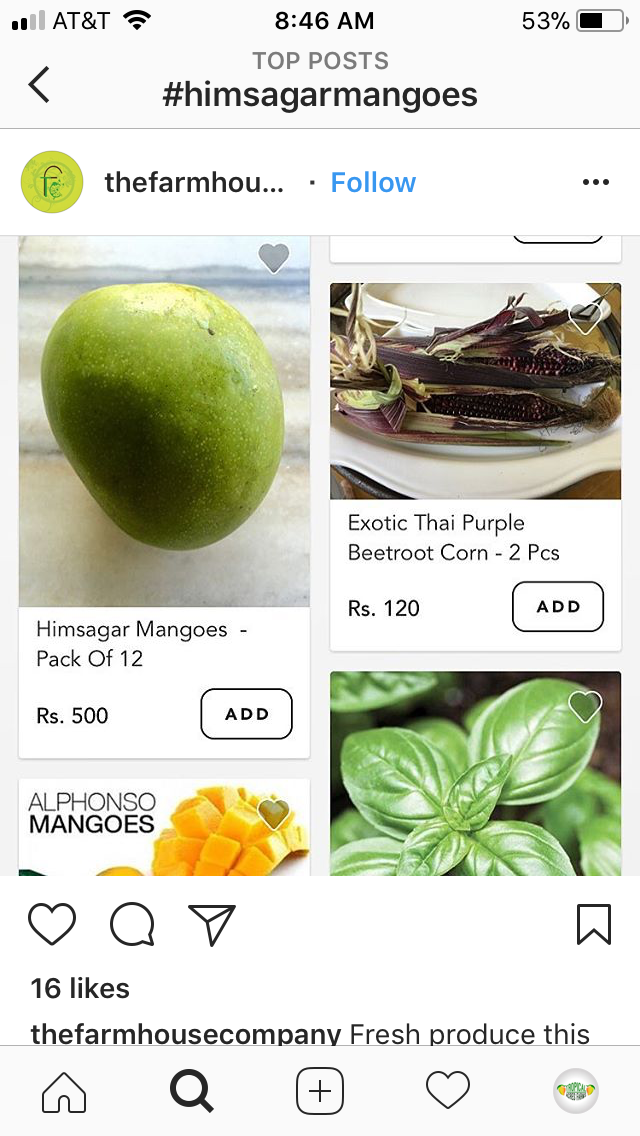Switch to the Home feed tab

64,1091
